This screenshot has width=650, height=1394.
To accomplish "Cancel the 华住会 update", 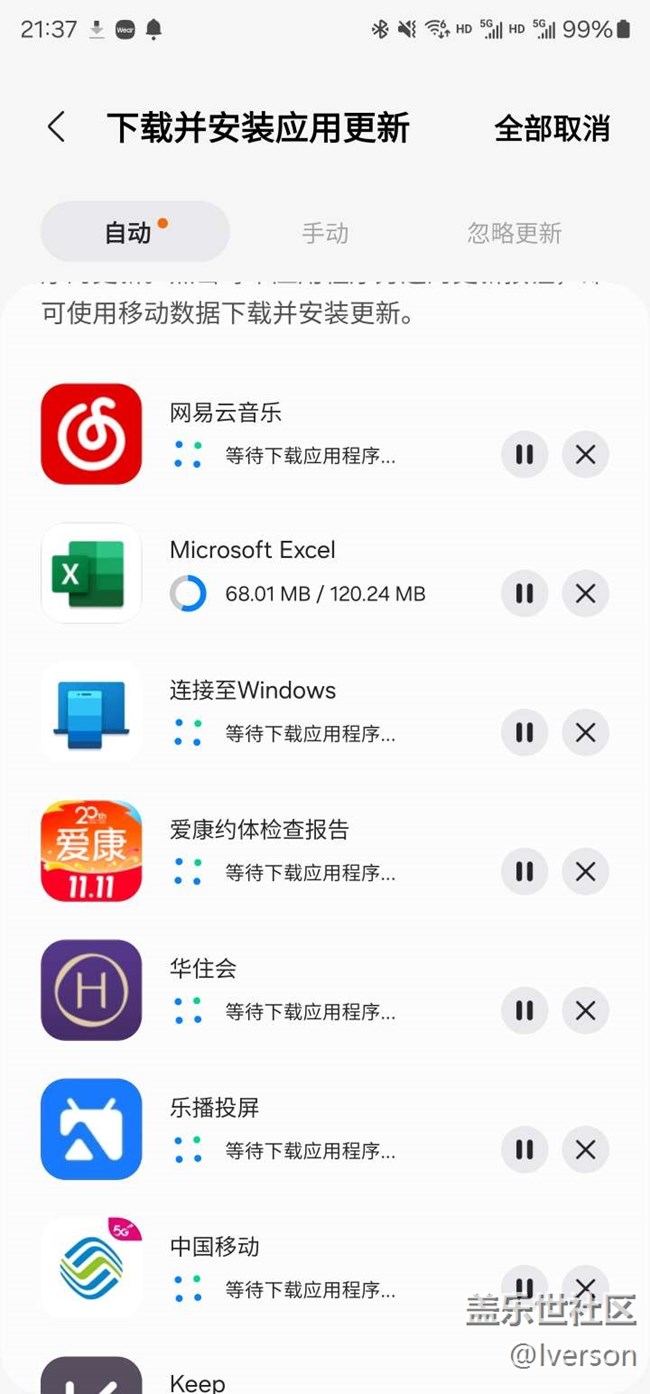I will pyautogui.click(x=586, y=1011).
